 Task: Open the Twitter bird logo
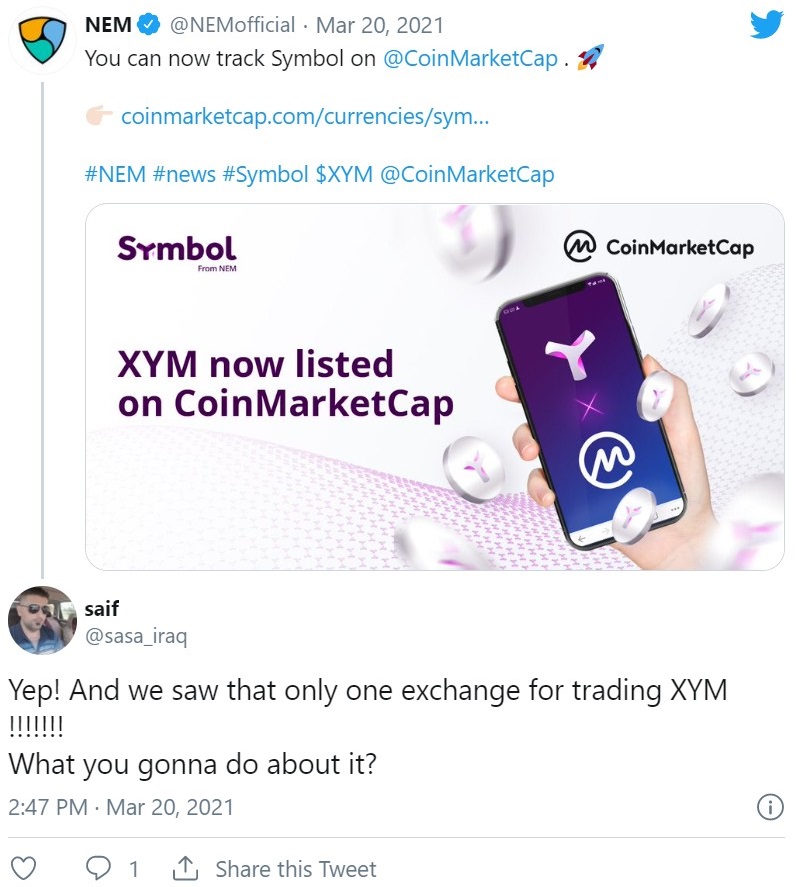pyautogui.click(x=766, y=24)
